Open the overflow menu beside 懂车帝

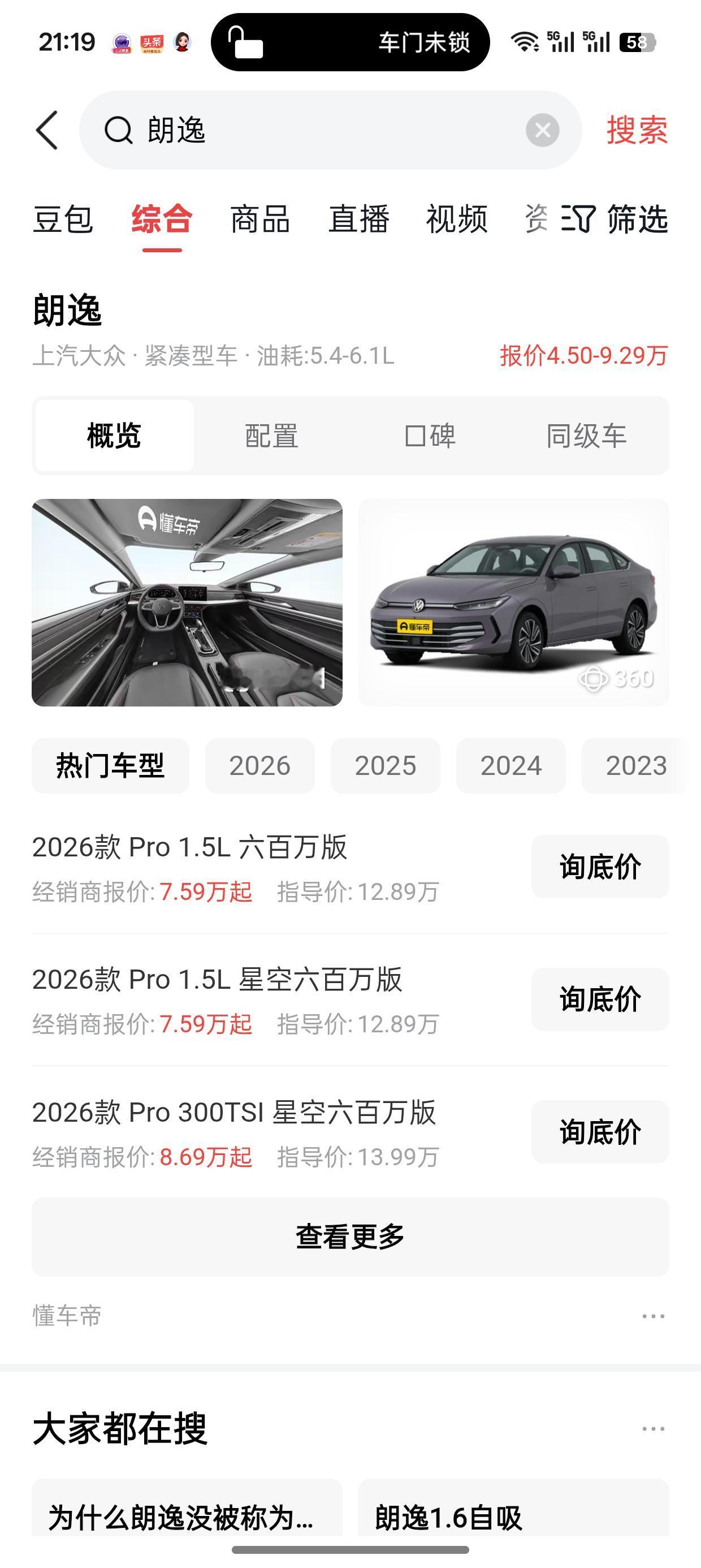click(x=653, y=1316)
